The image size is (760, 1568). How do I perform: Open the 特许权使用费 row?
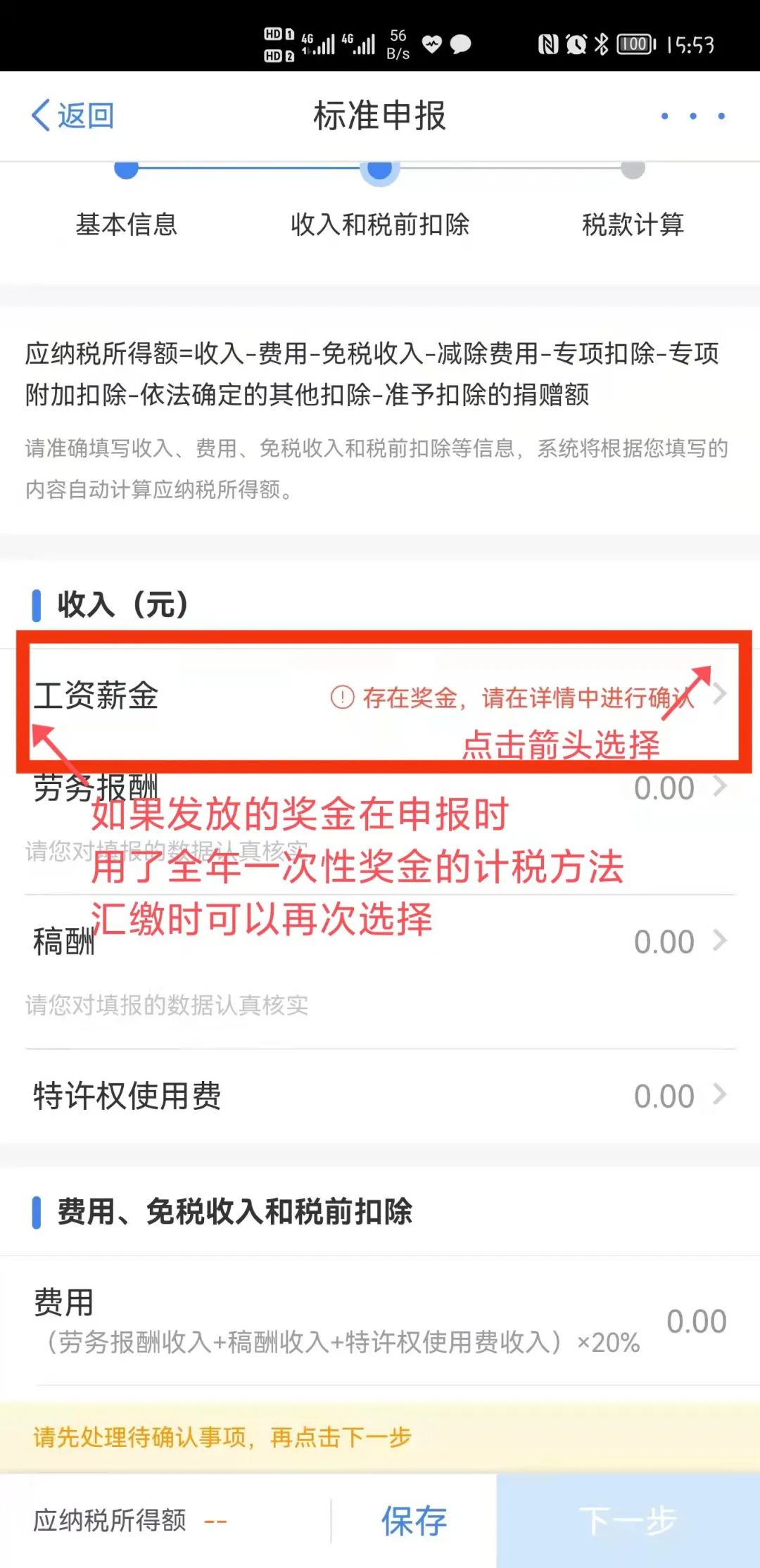tap(380, 1096)
